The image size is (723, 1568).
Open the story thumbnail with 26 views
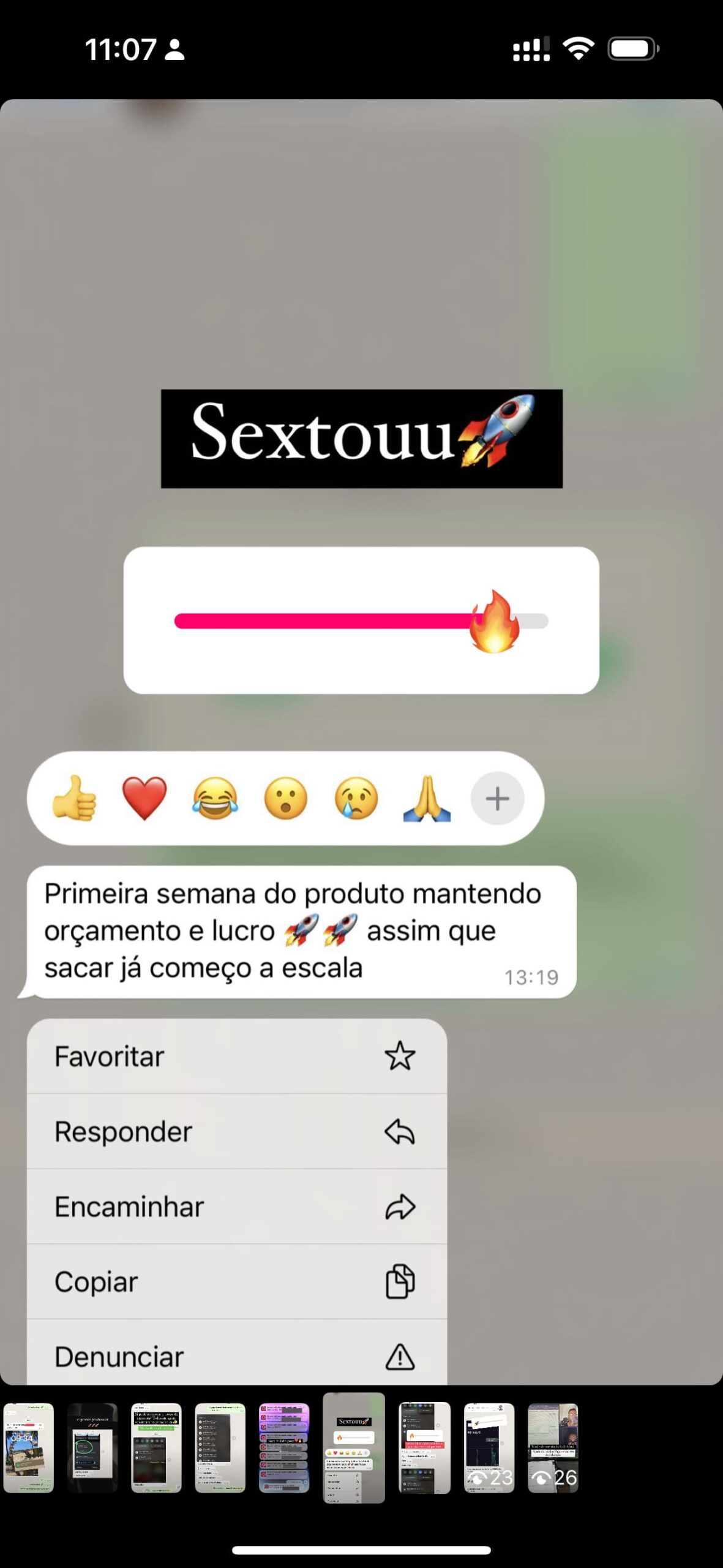[553, 1448]
